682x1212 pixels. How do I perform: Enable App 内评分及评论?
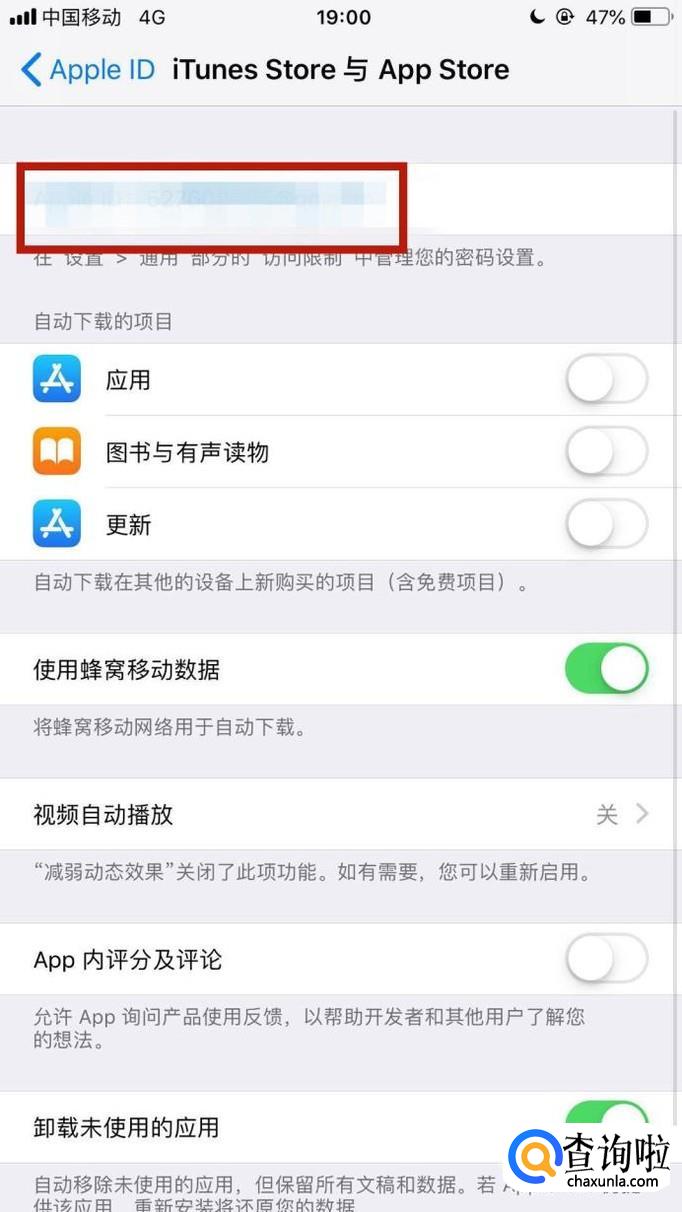(x=607, y=959)
